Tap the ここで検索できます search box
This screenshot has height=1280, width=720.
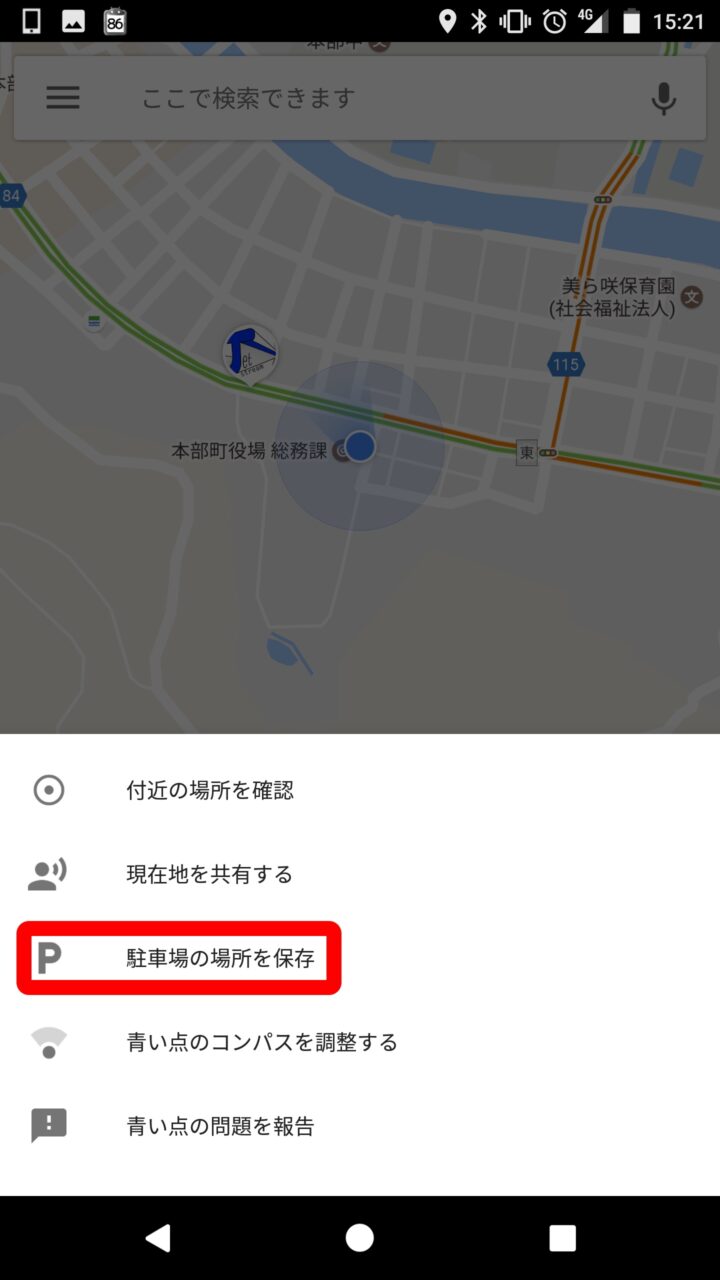(360, 98)
